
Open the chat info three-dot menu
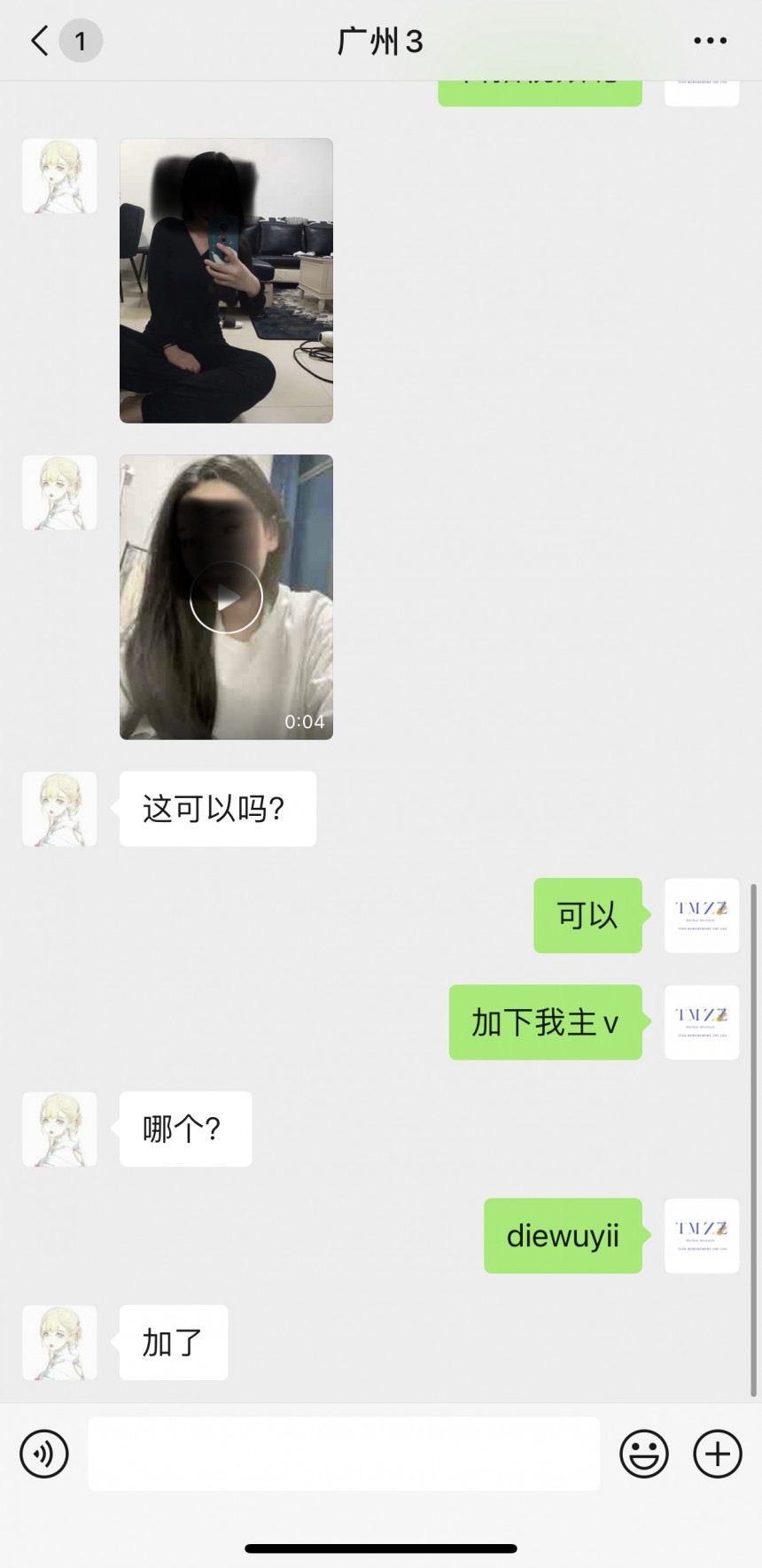tap(710, 41)
